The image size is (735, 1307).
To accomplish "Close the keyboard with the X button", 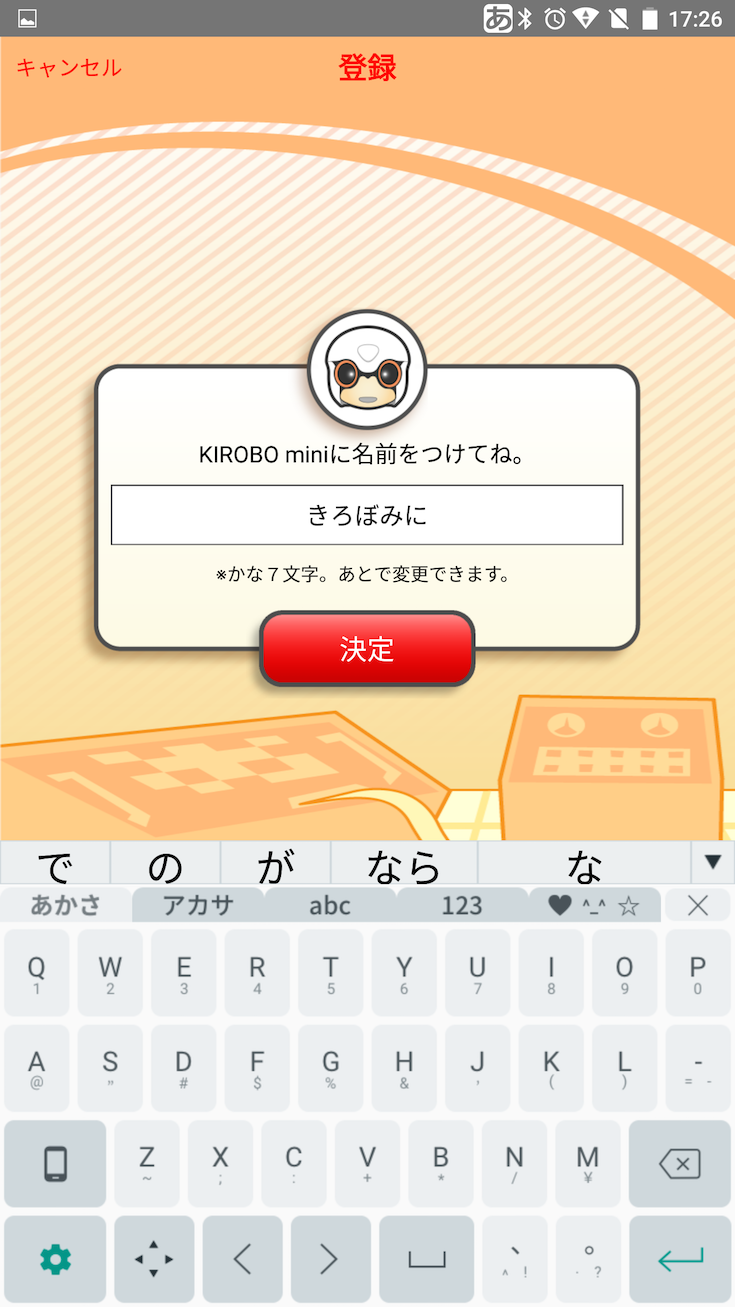I will tap(698, 906).
